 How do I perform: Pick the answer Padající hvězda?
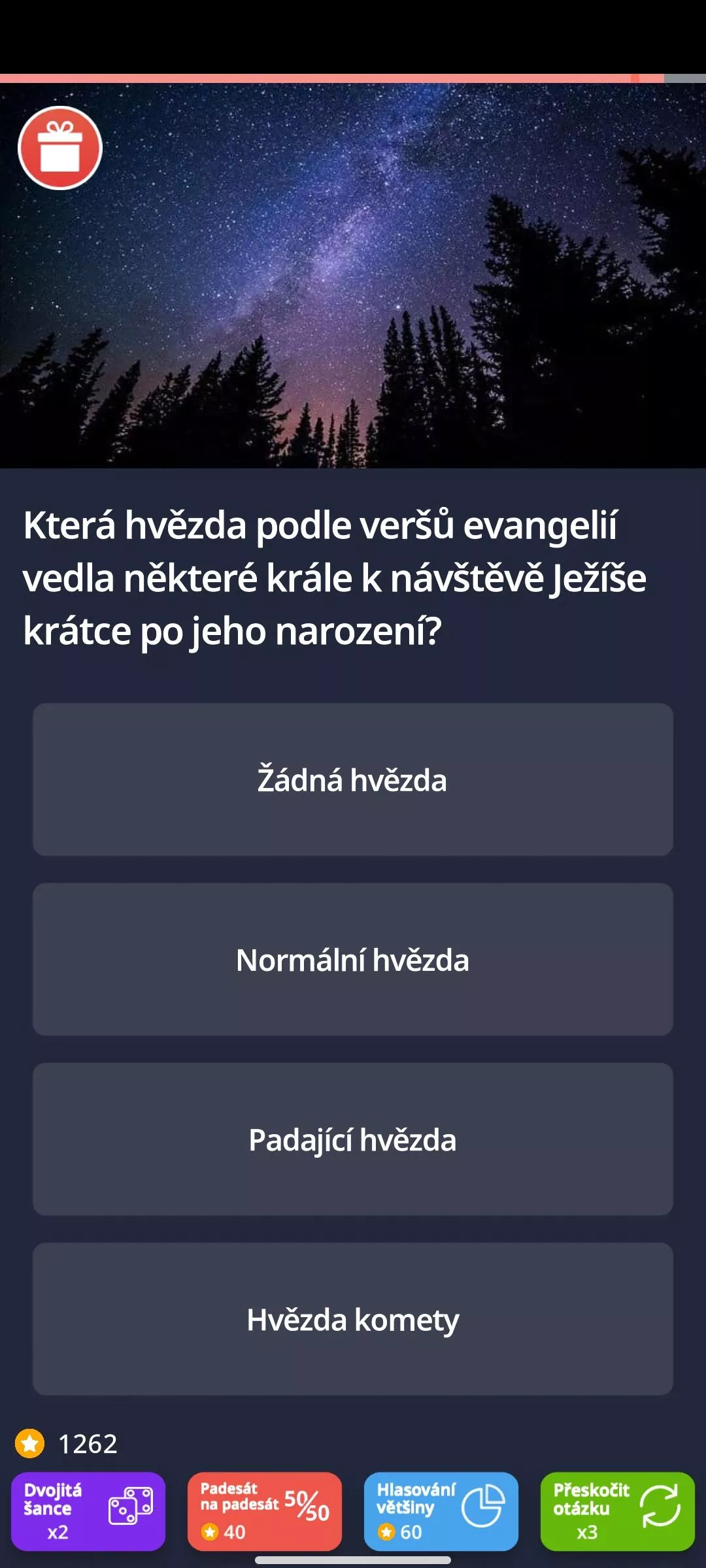pos(353,1139)
